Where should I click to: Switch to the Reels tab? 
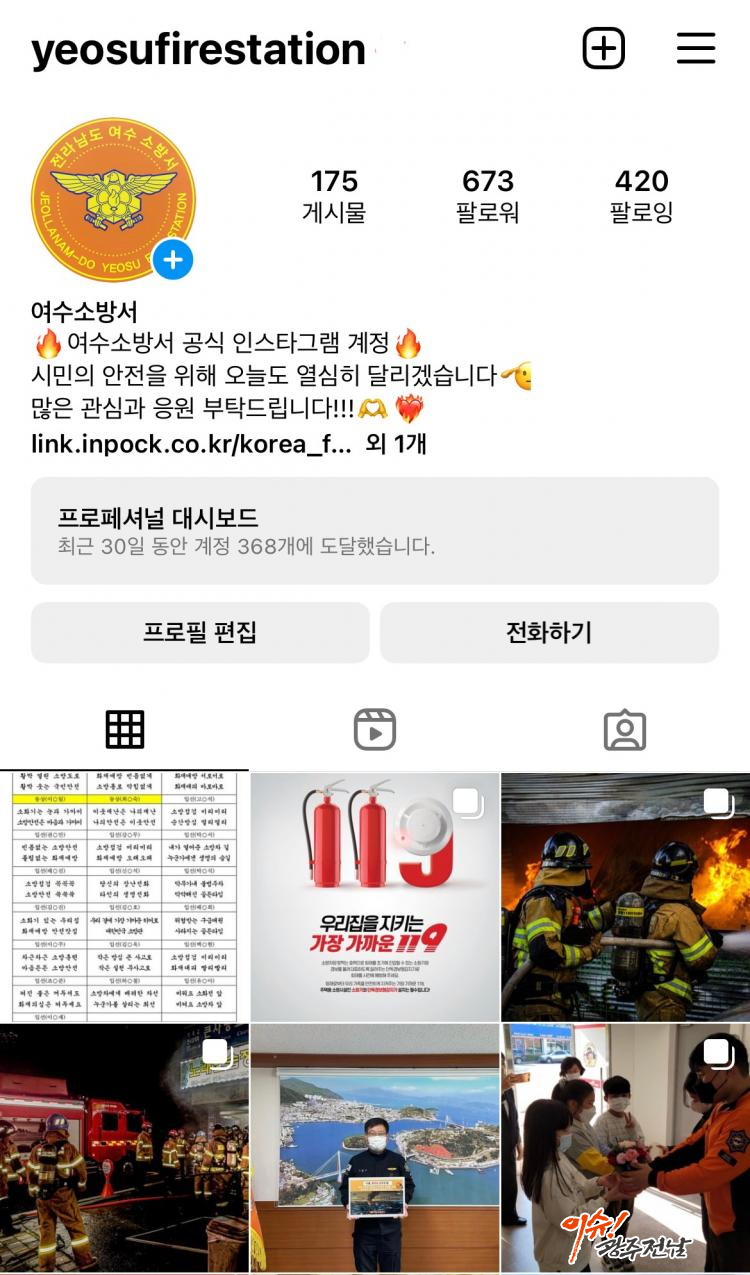pos(375,730)
